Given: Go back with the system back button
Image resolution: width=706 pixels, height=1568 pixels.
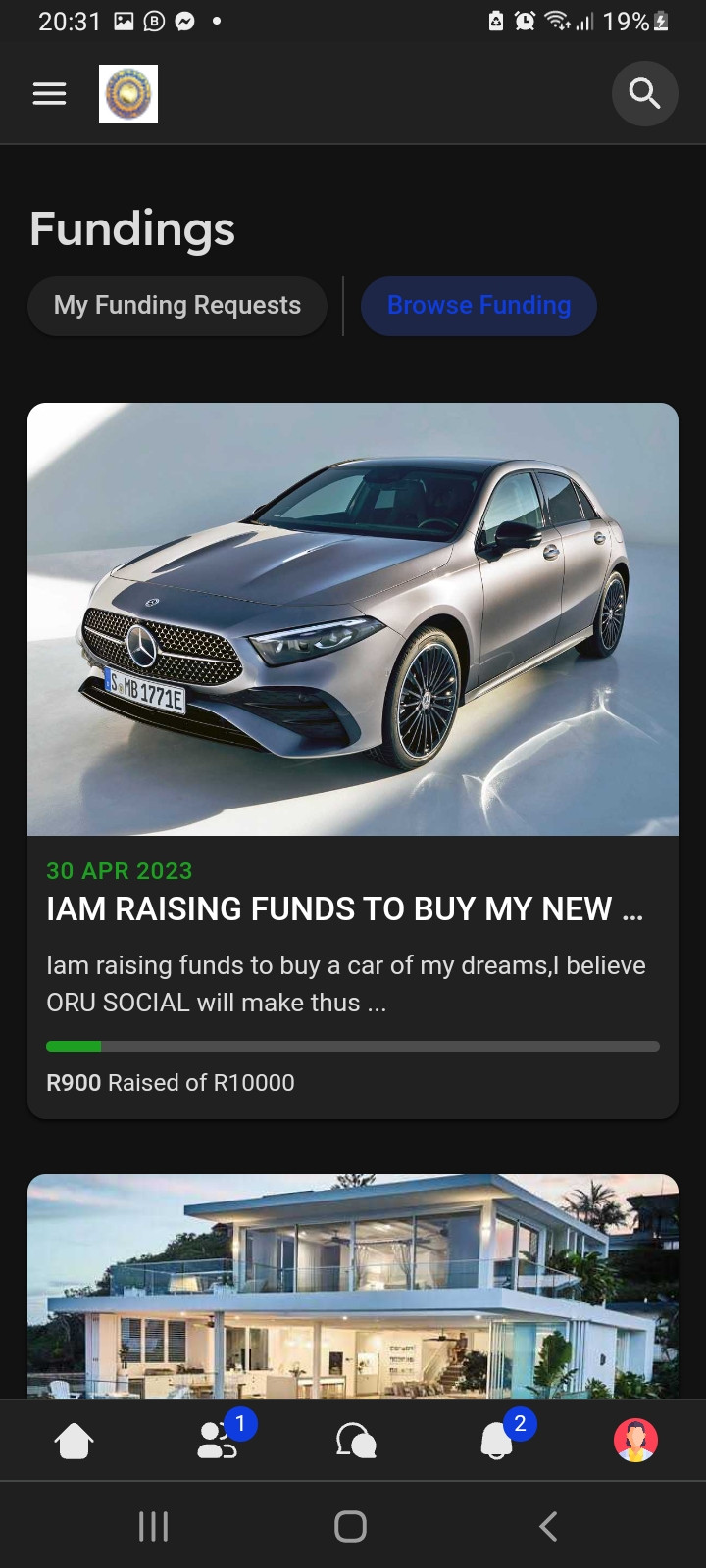Looking at the screenshot, I should click(x=549, y=1526).
